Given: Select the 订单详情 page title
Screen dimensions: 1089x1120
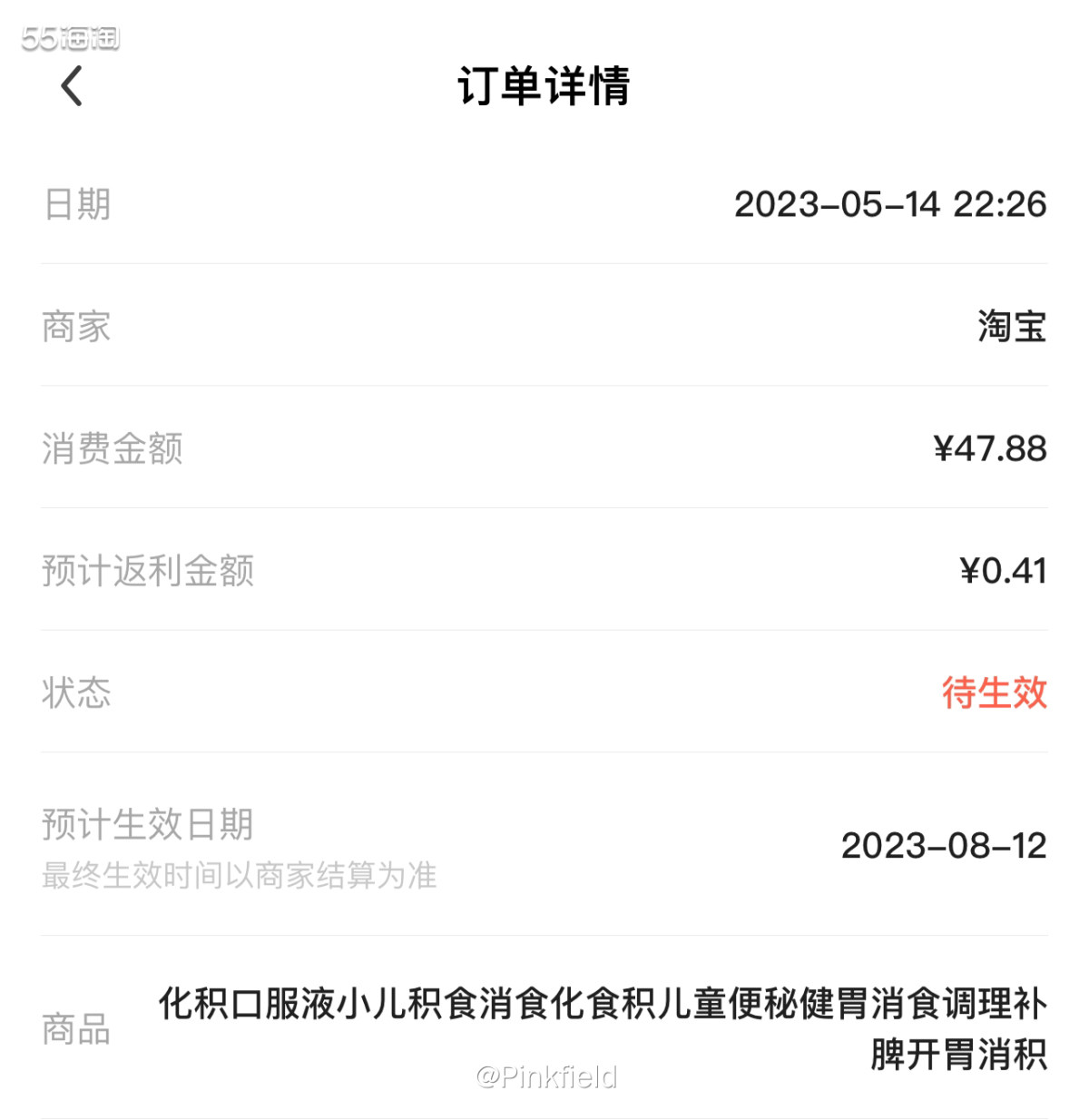Looking at the screenshot, I should click(x=544, y=88).
